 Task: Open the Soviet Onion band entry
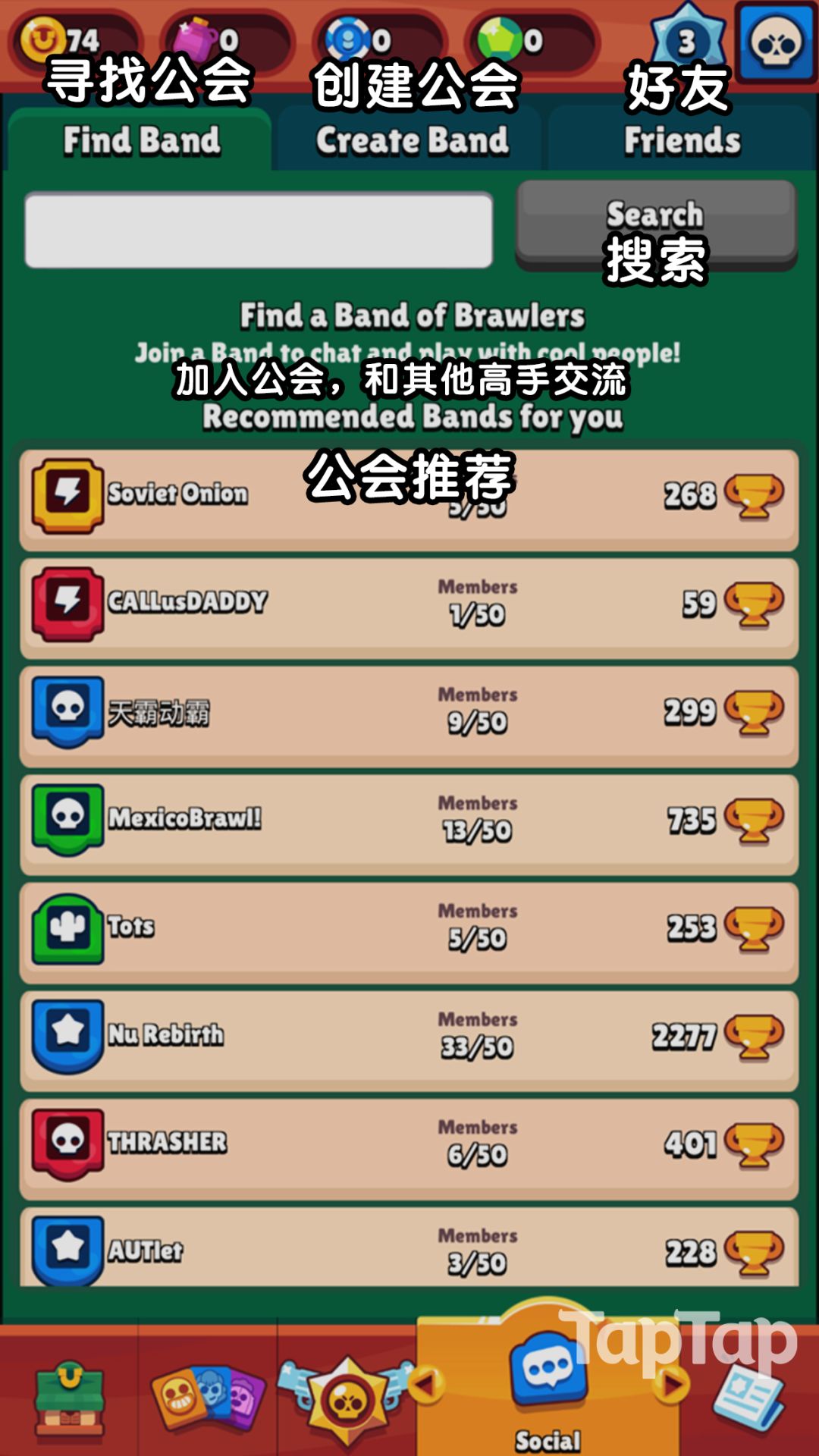(409, 497)
